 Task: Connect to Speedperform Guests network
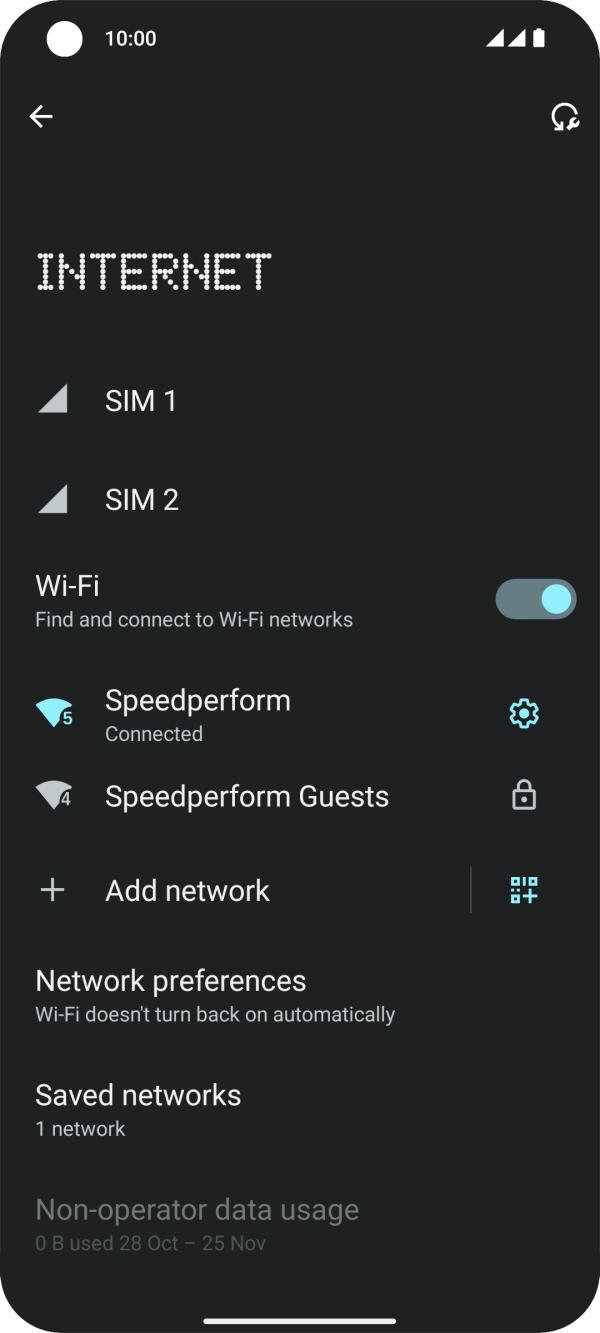[x=247, y=797]
